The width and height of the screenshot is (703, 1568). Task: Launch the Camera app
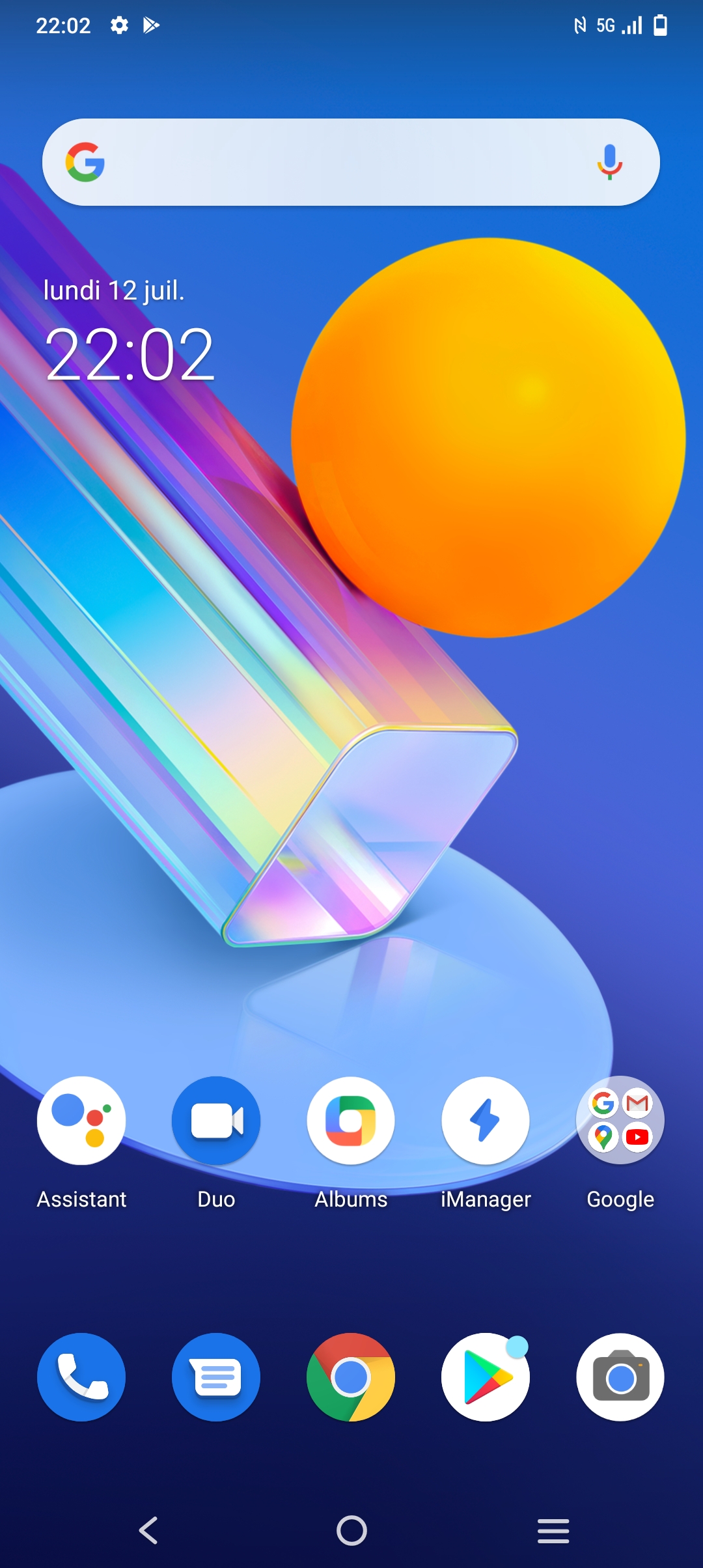click(x=620, y=1377)
